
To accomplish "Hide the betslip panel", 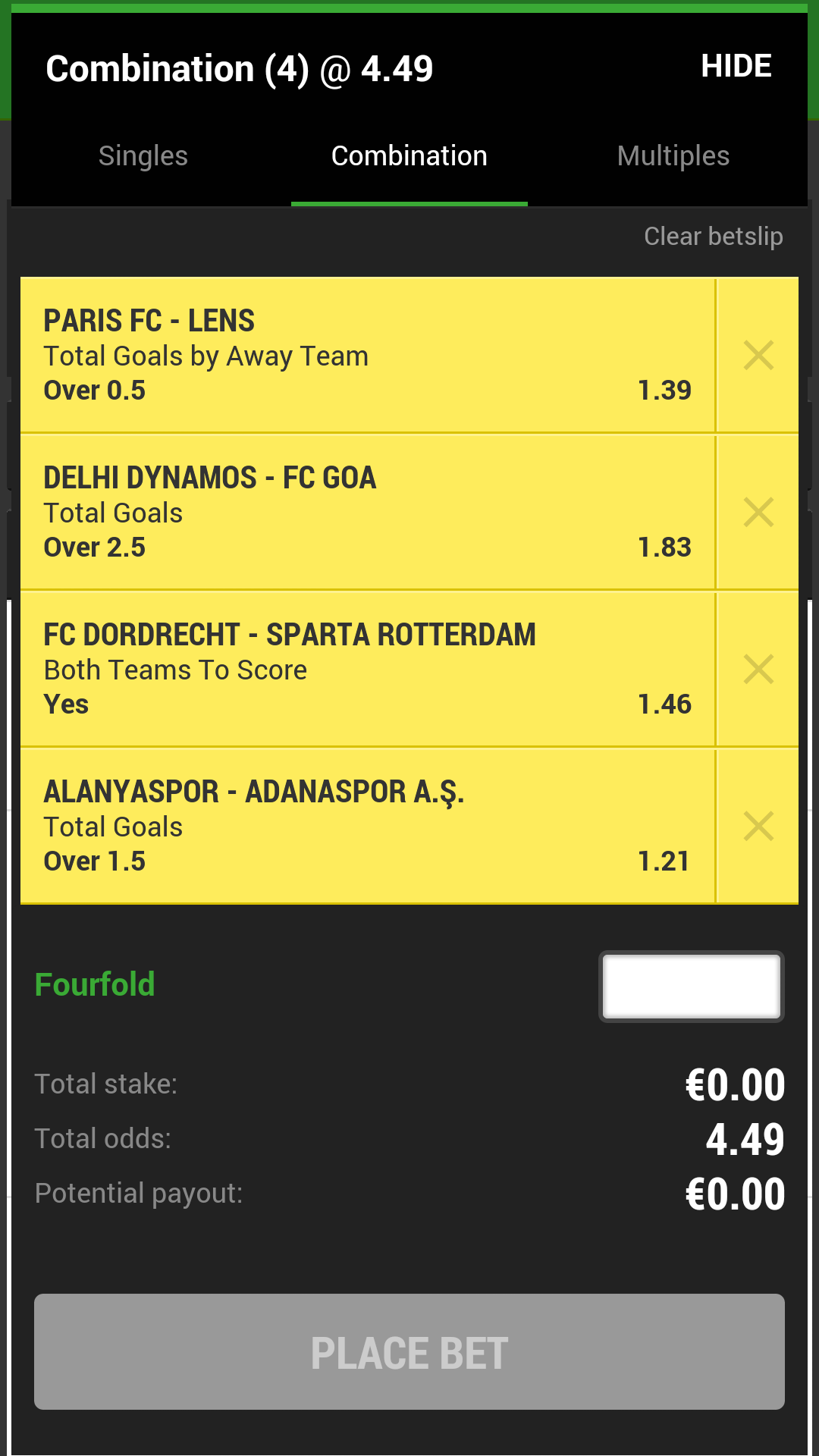I will (736, 67).
